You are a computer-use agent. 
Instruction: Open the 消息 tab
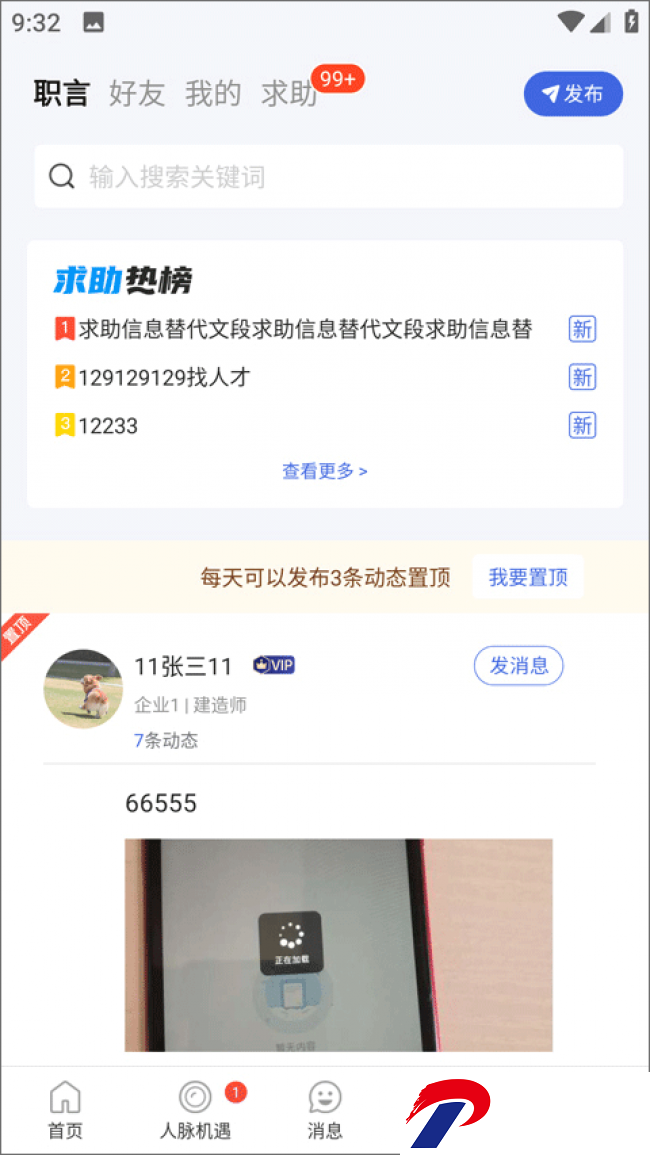(325, 1110)
